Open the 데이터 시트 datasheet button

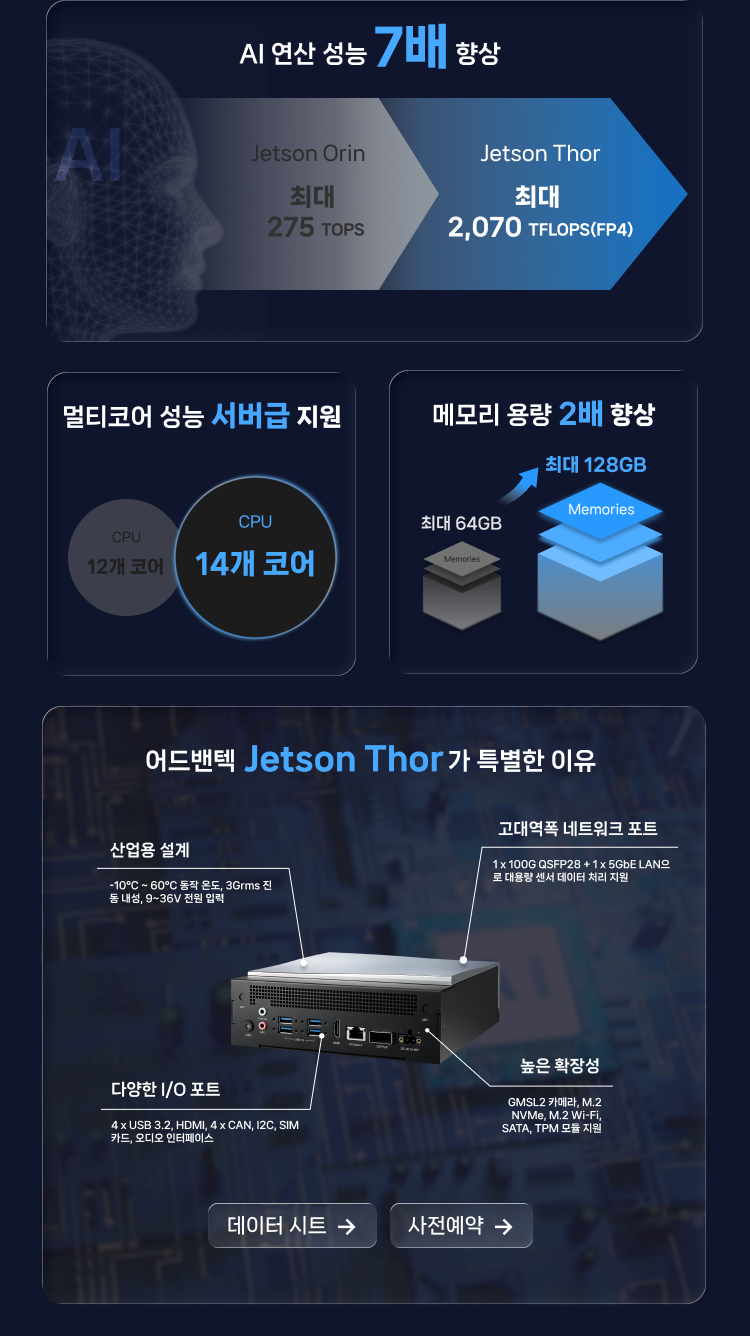(292, 1226)
